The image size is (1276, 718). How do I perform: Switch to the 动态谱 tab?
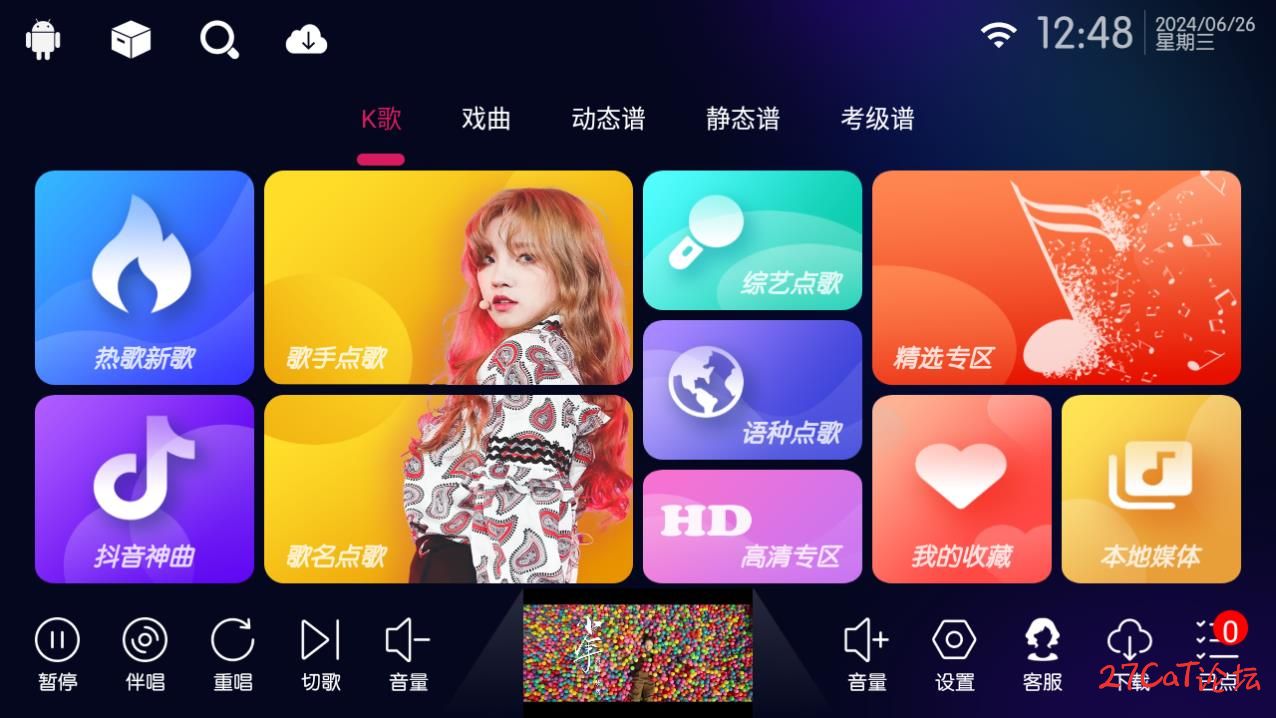[608, 119]
